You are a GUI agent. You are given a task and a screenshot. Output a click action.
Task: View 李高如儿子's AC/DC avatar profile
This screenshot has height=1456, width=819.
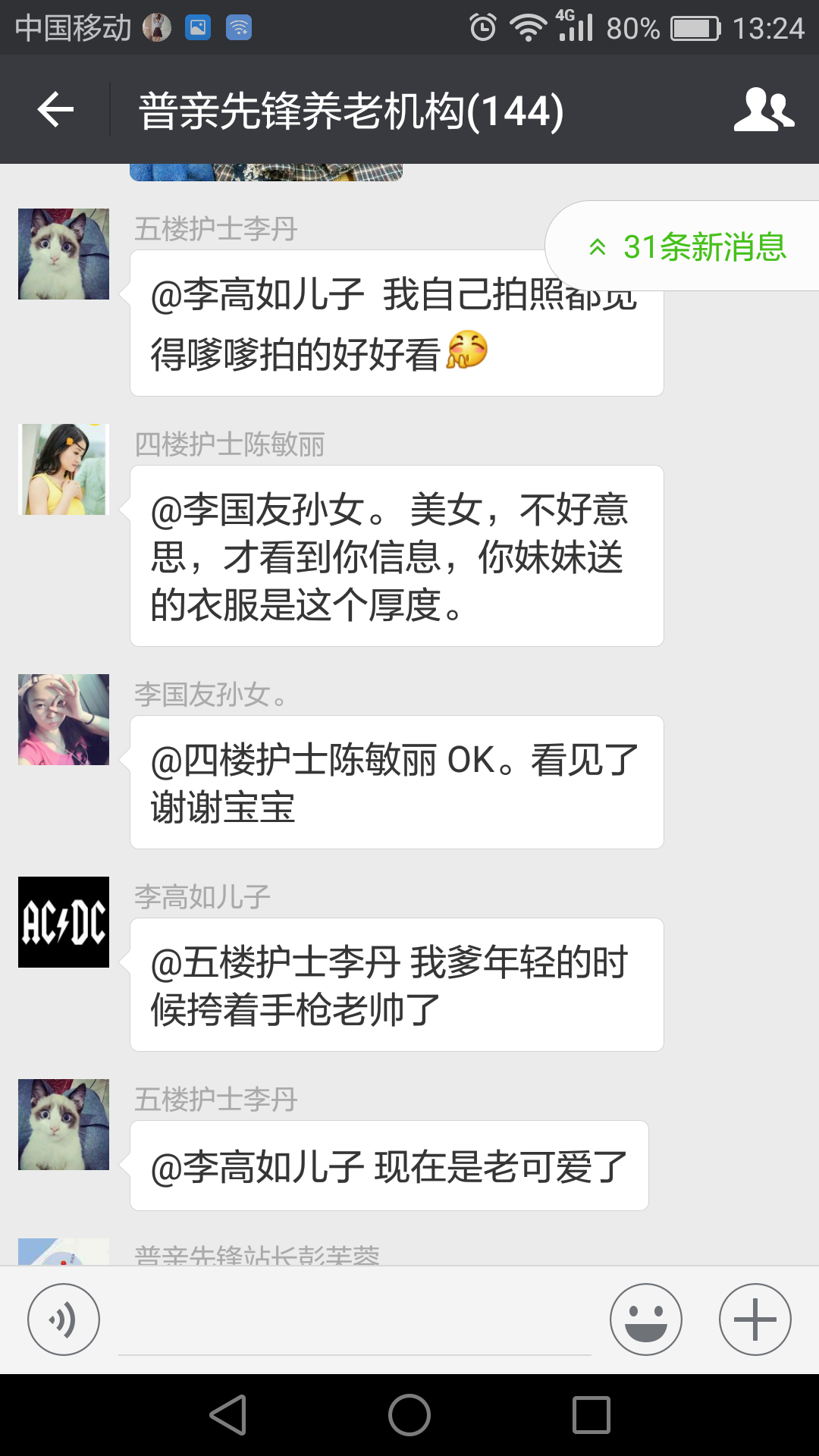point(64,922)
